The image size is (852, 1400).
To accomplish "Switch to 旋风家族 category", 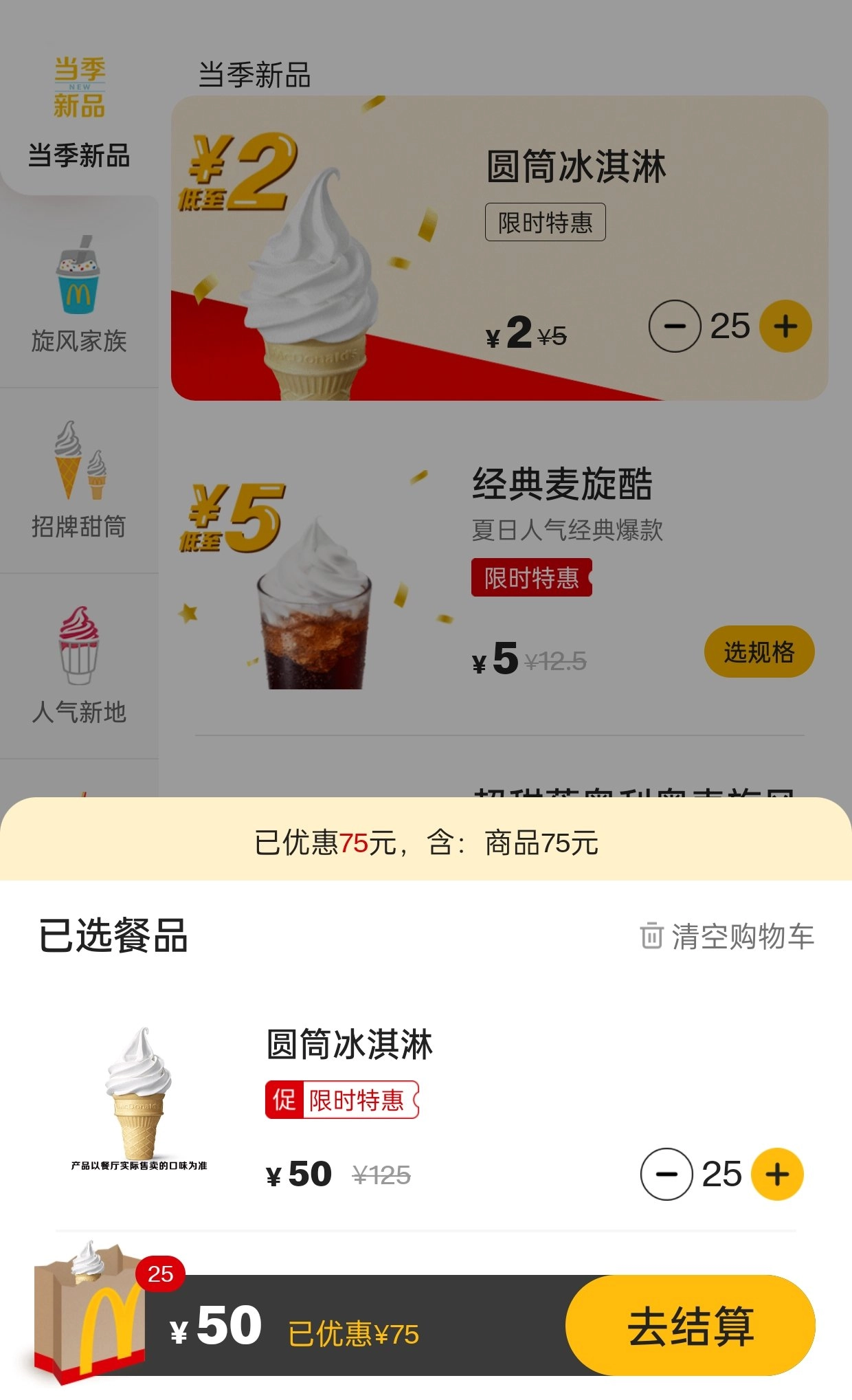I will pyautogui.click(x=79, y=294).
